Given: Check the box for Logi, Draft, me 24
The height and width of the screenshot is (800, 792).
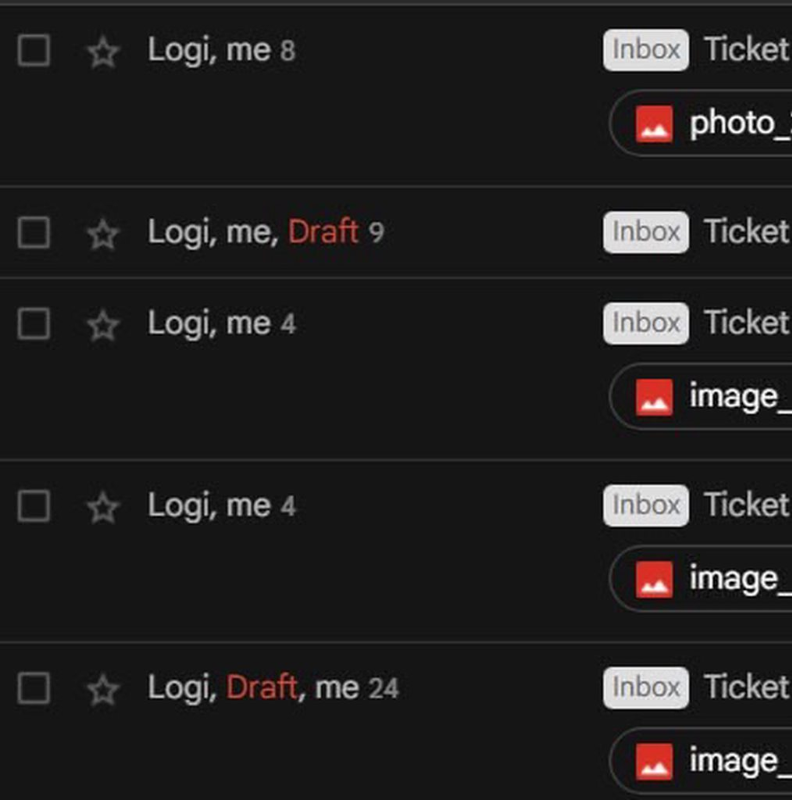Looking at the screenshot, I should pos(34,688).
